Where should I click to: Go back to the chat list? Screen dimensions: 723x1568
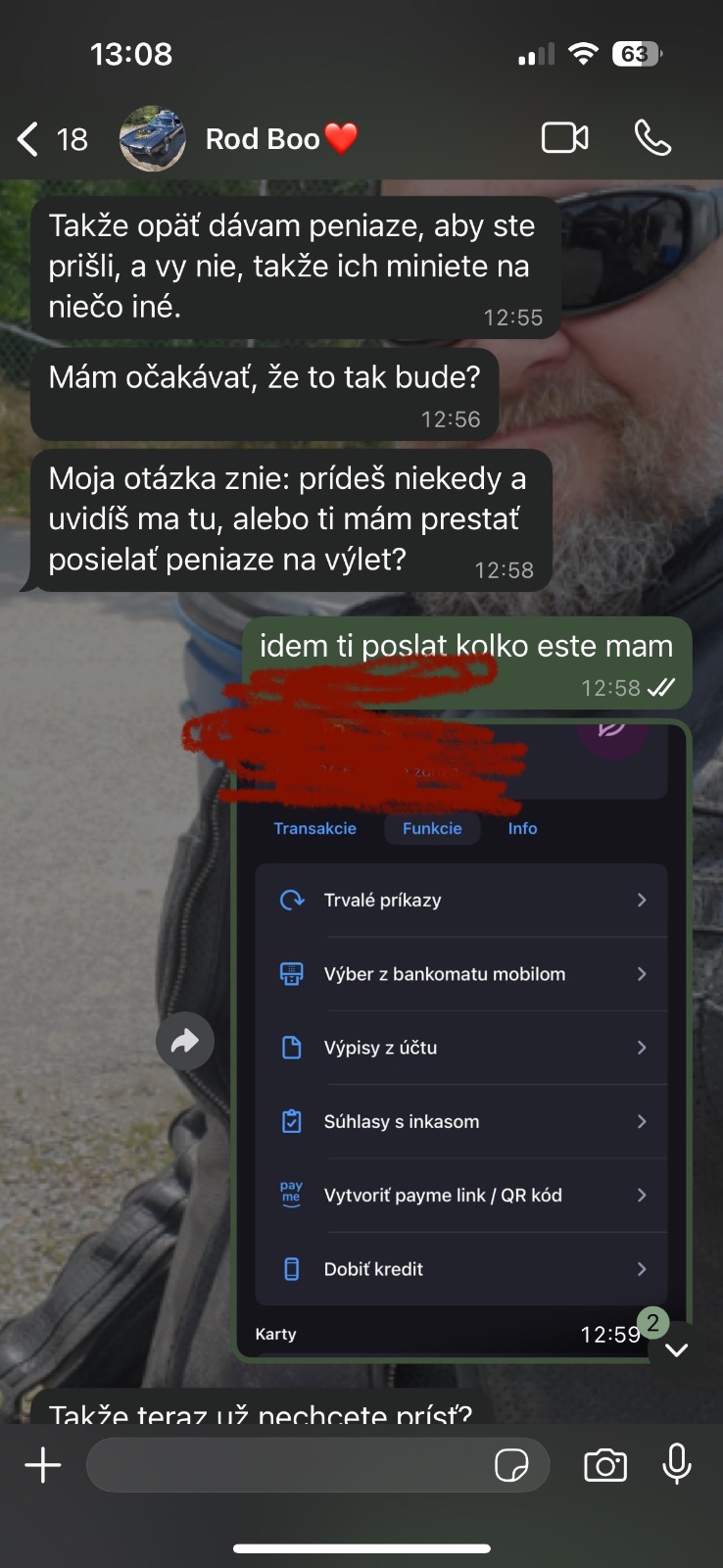tap(29, 139)
